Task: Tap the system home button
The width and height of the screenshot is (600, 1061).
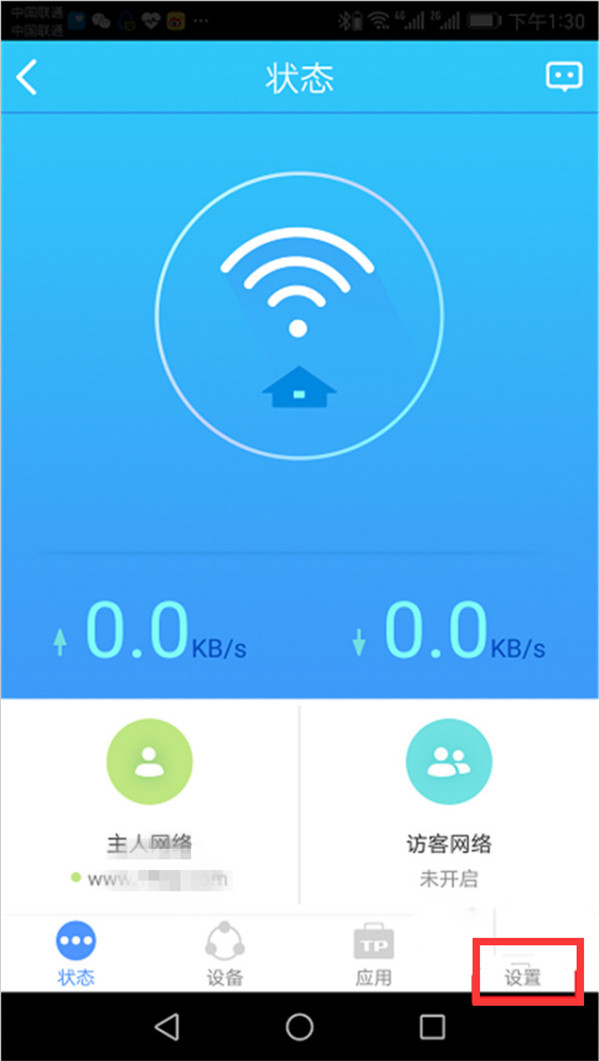Action: point(299,1027)
